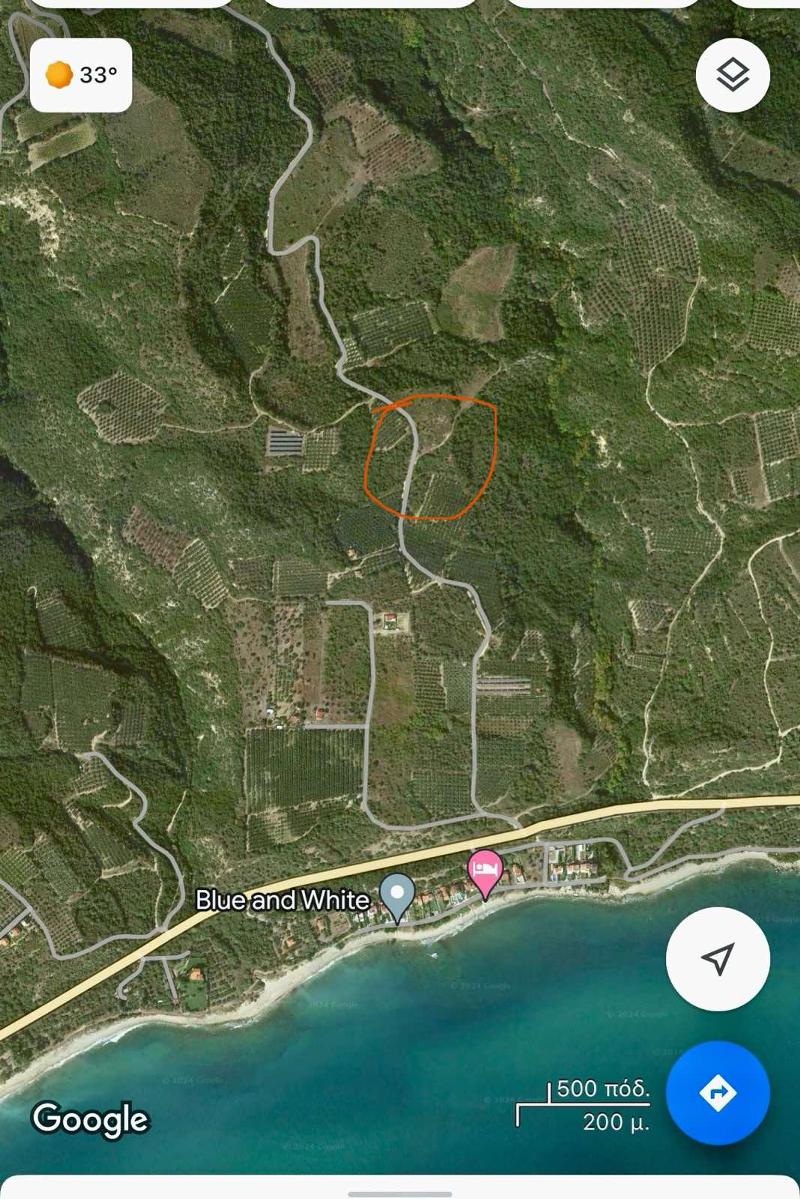The height and width of the screenshot is (1199, 800).
Task: Tap the weather chip showing 33°
Action: (x=82, y=75)
